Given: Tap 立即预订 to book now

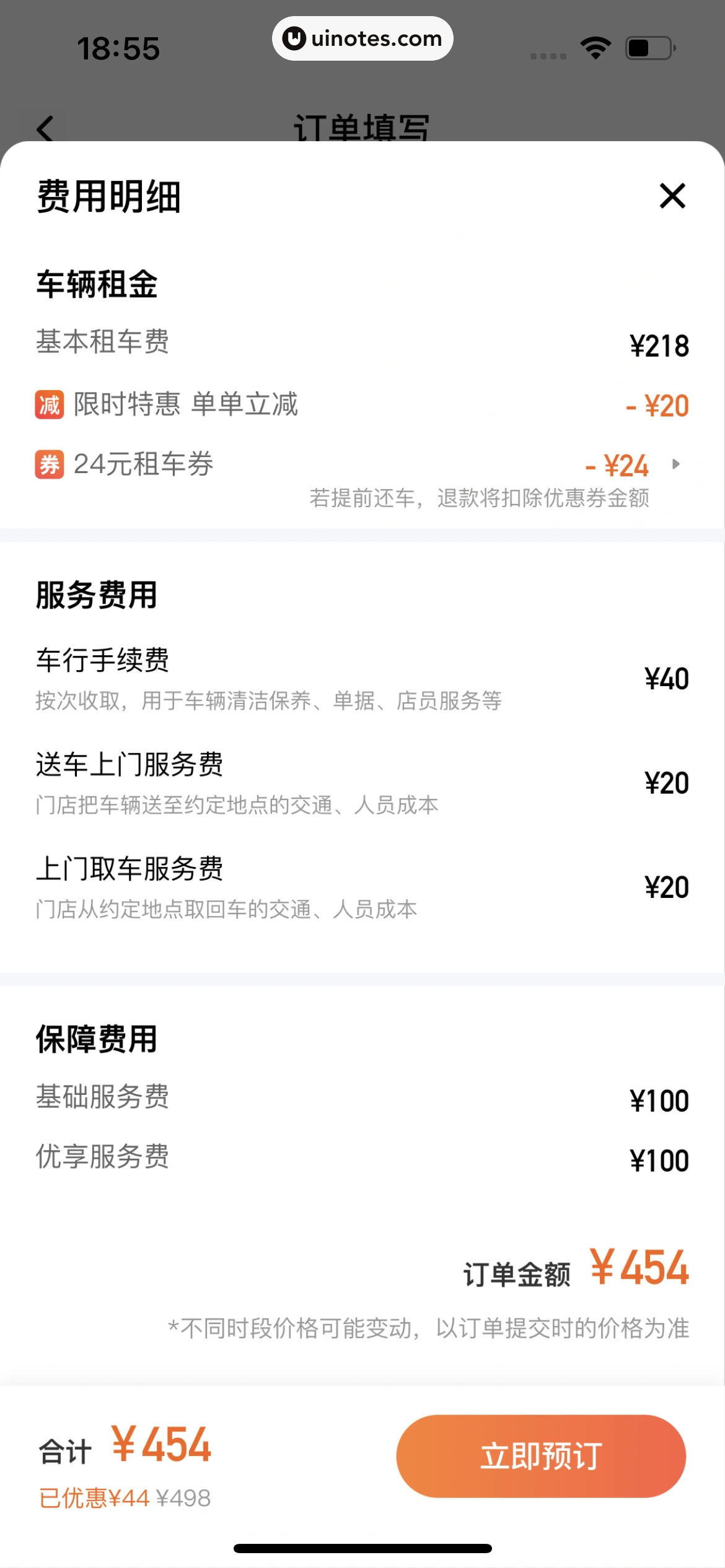Looking at the screenshot, I should 540,1455.
